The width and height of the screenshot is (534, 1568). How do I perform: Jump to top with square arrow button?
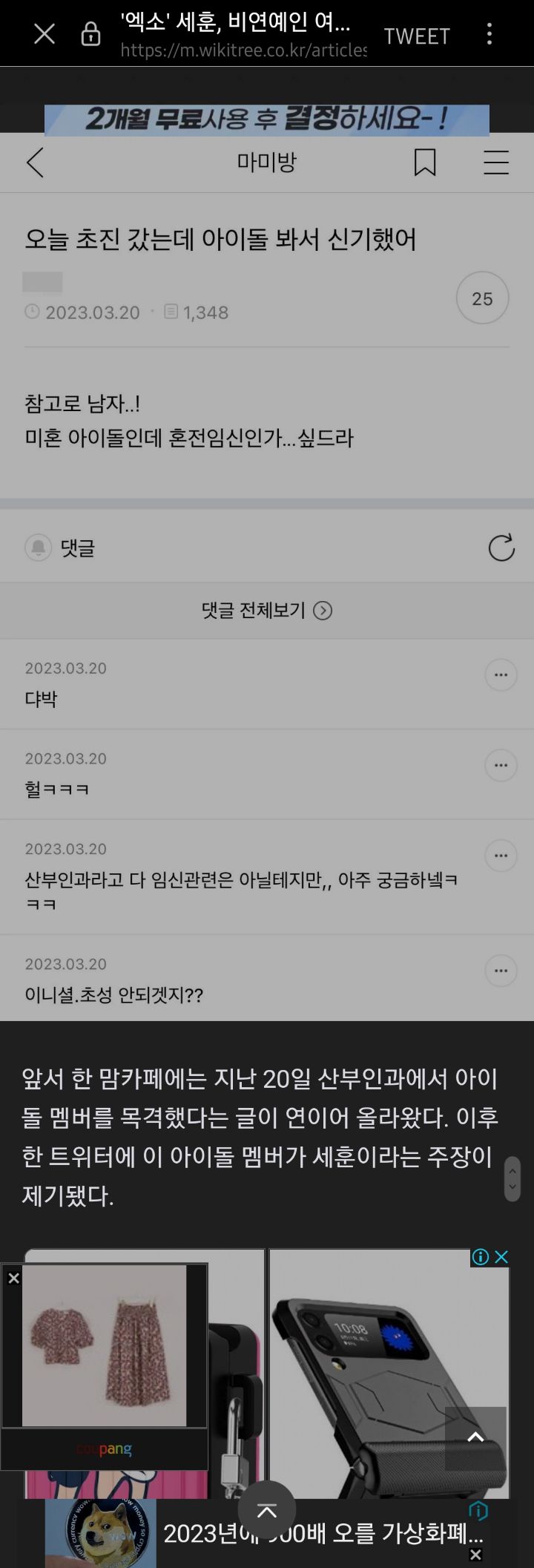tap(475, 1438)
